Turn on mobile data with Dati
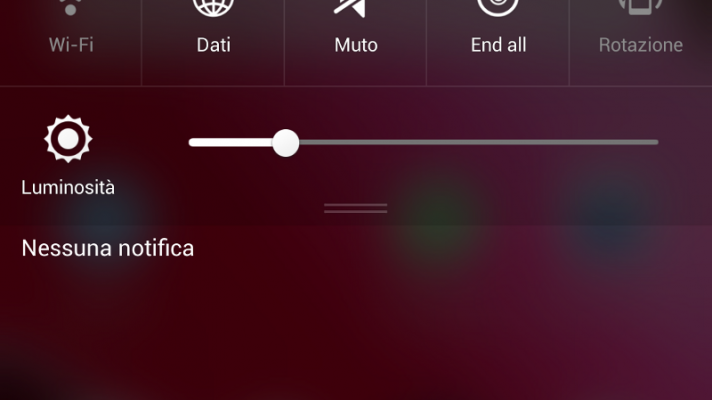Image resolution: width=712 pixels, height=400 pixels. click(213, 30)
